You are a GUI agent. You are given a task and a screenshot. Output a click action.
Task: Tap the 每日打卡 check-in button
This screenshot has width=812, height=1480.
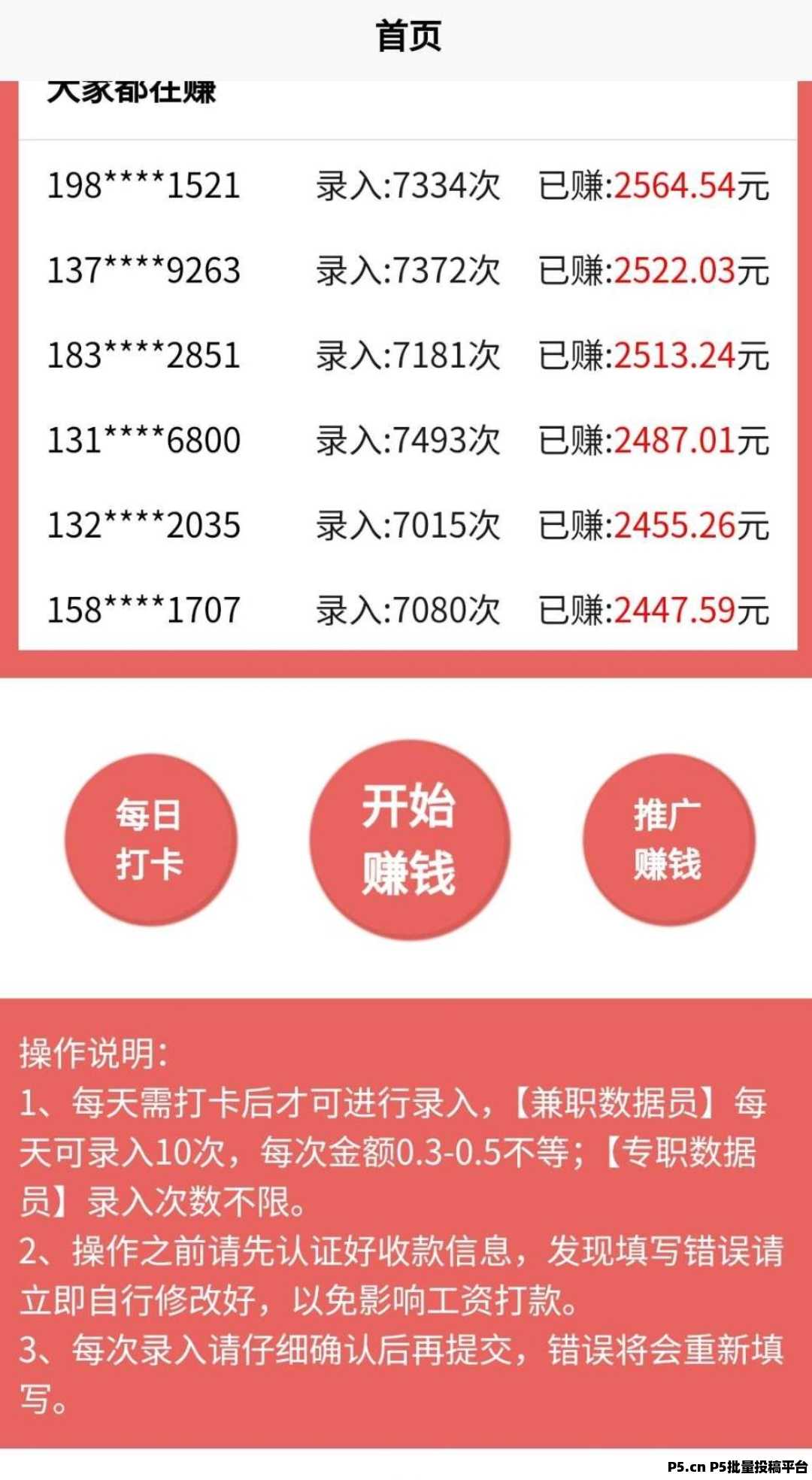(x=150, y=839)
